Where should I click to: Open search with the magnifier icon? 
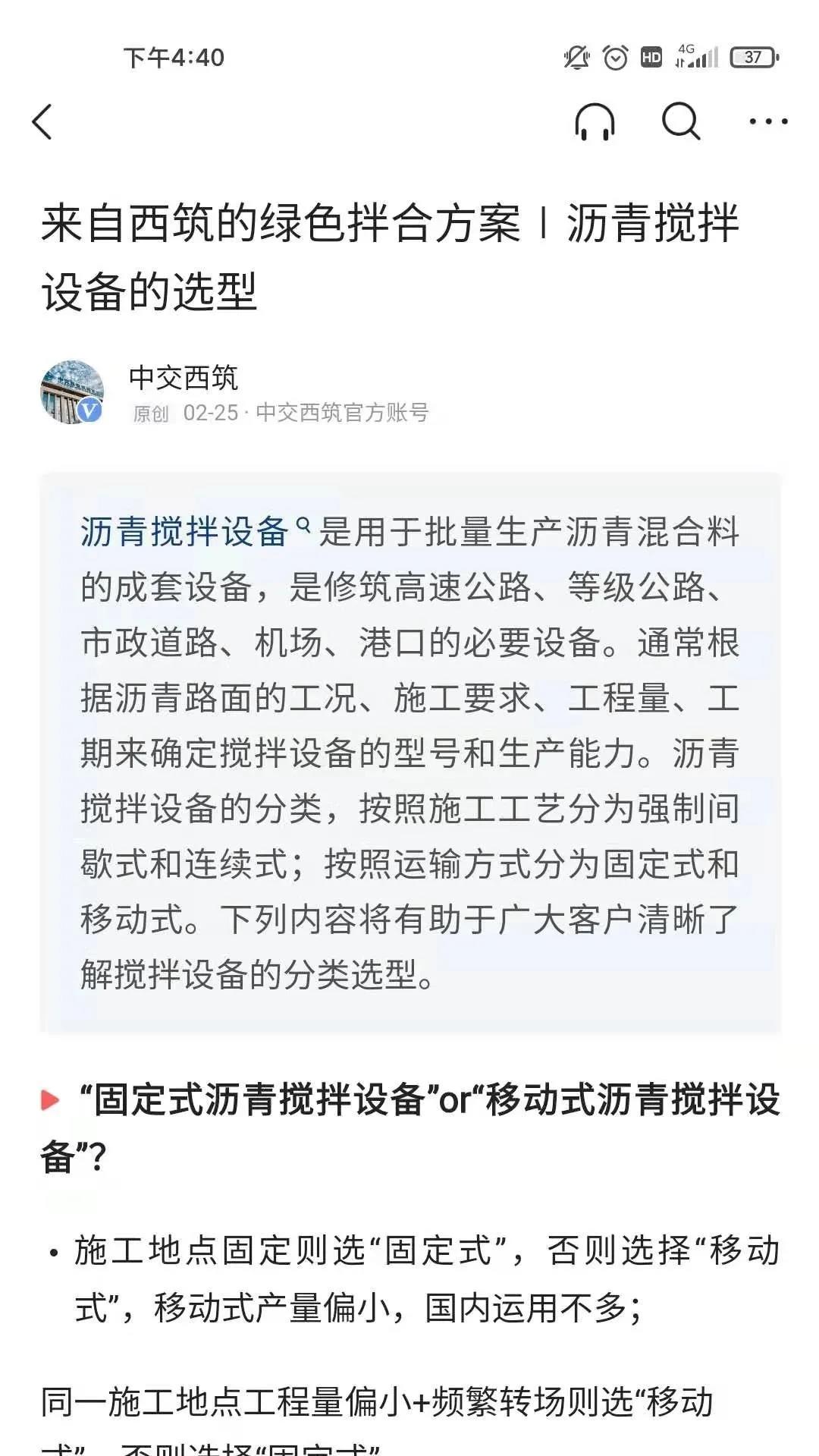(x=680, y=121)
